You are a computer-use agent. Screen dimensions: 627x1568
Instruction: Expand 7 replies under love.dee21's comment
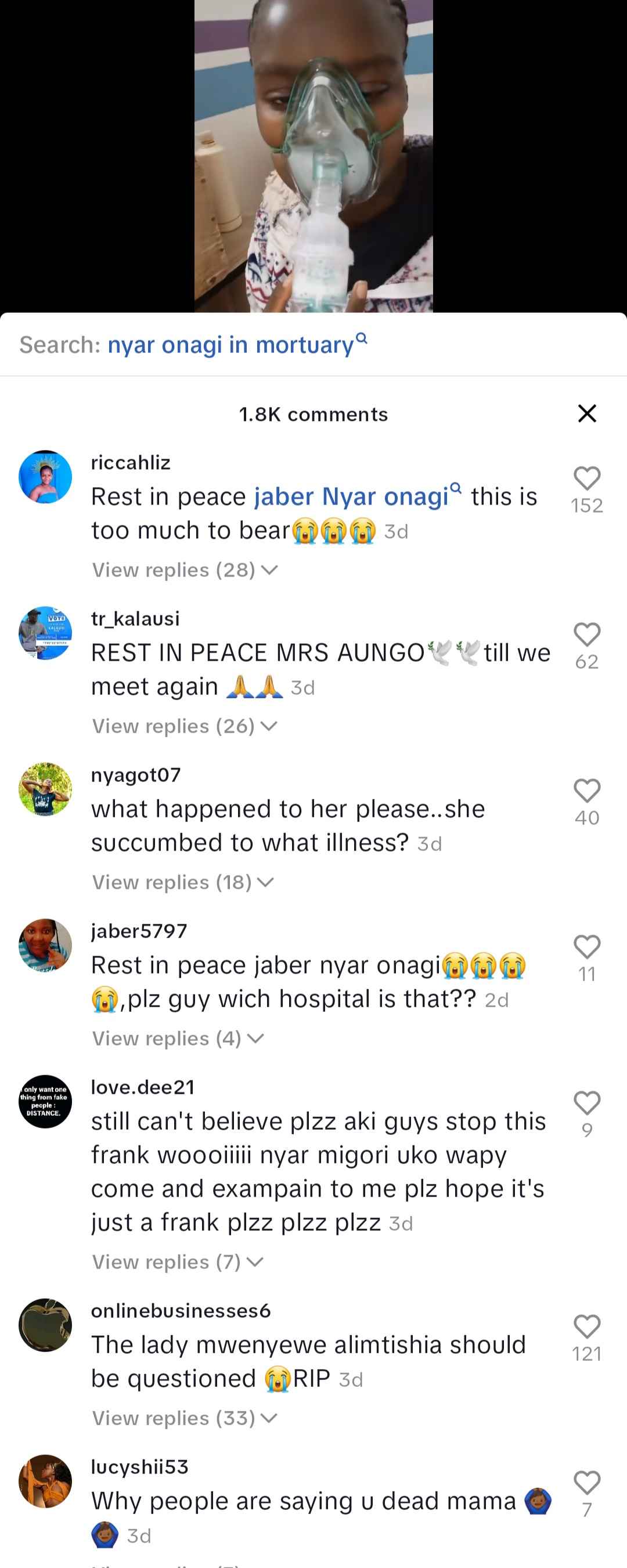click(x=177, y=1262)
